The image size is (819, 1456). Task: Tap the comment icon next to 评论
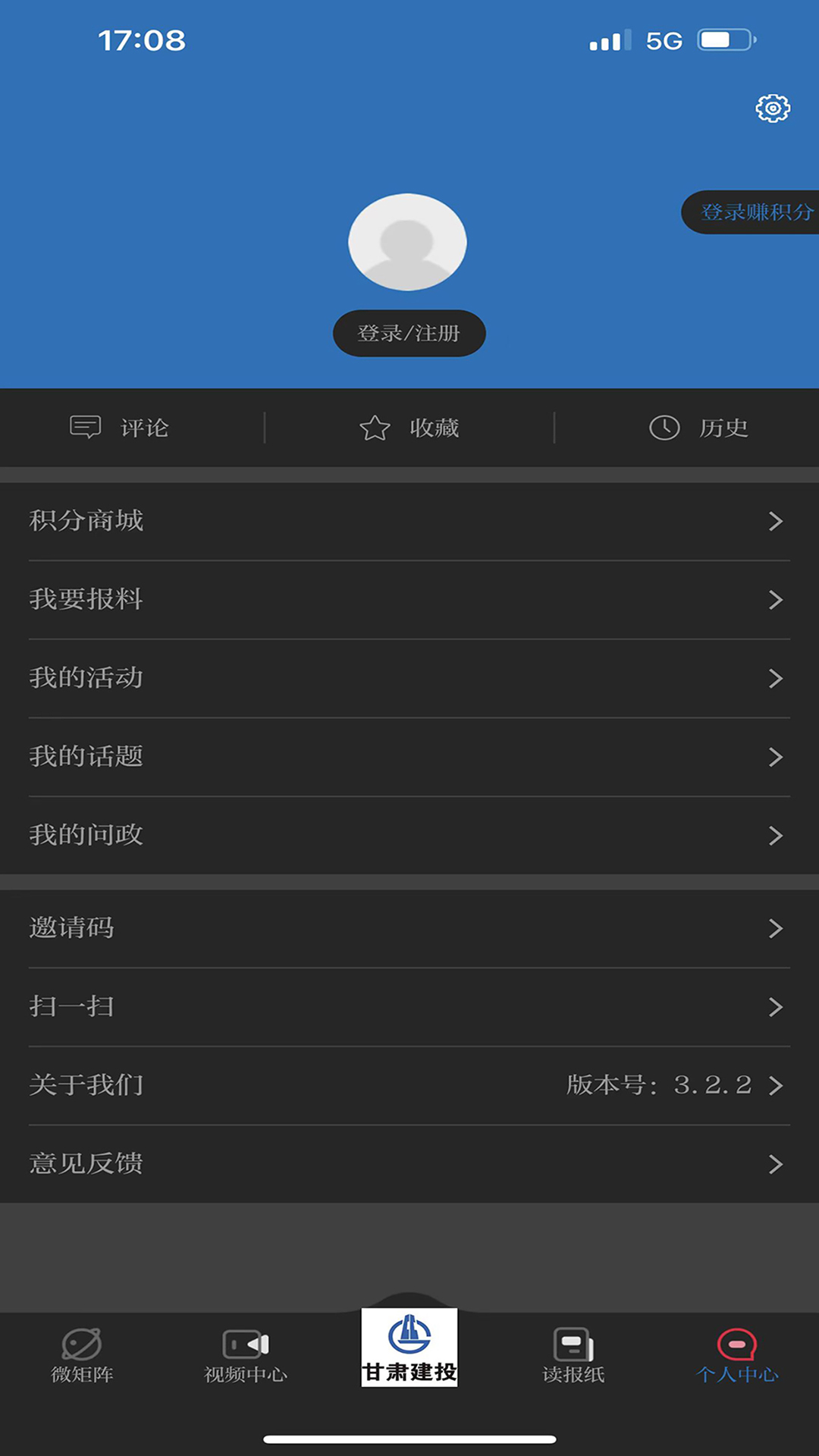(86, 427)
